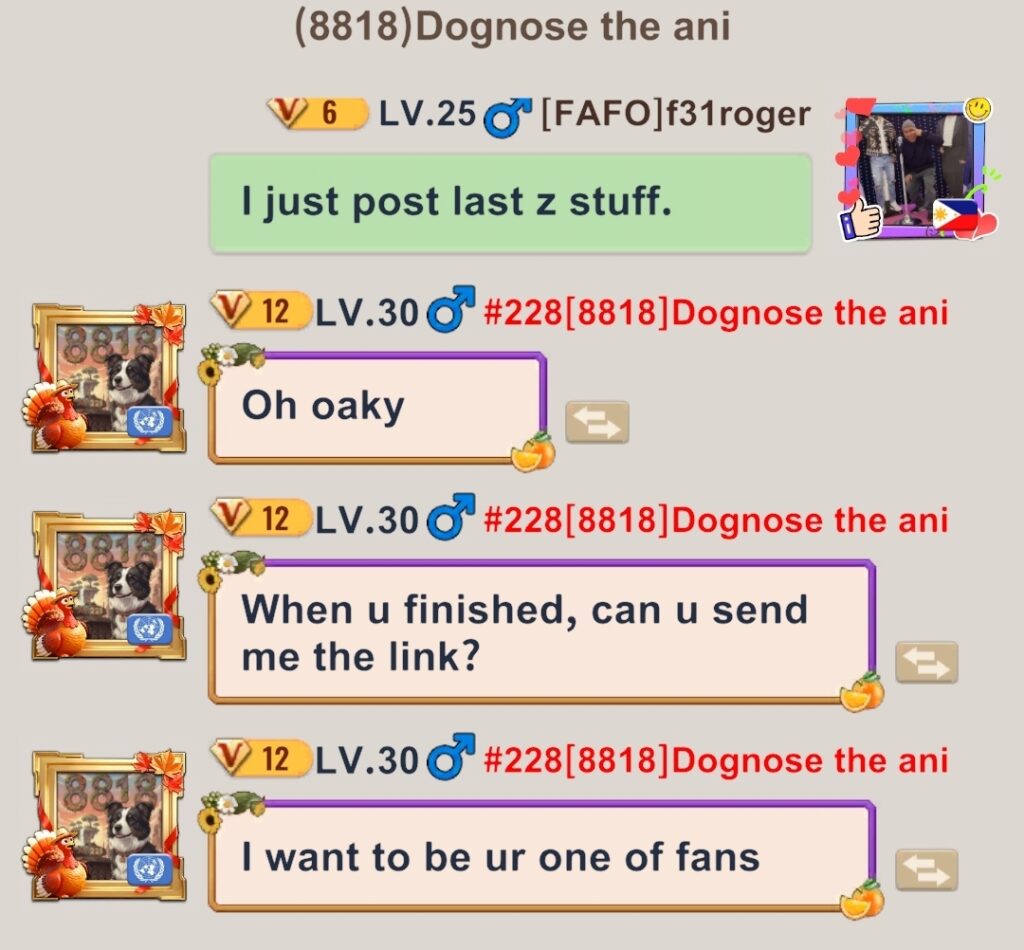Open f31roger's profile avatar
The height and width of the screenshot is (950, 1024).
tap(909, 168)
